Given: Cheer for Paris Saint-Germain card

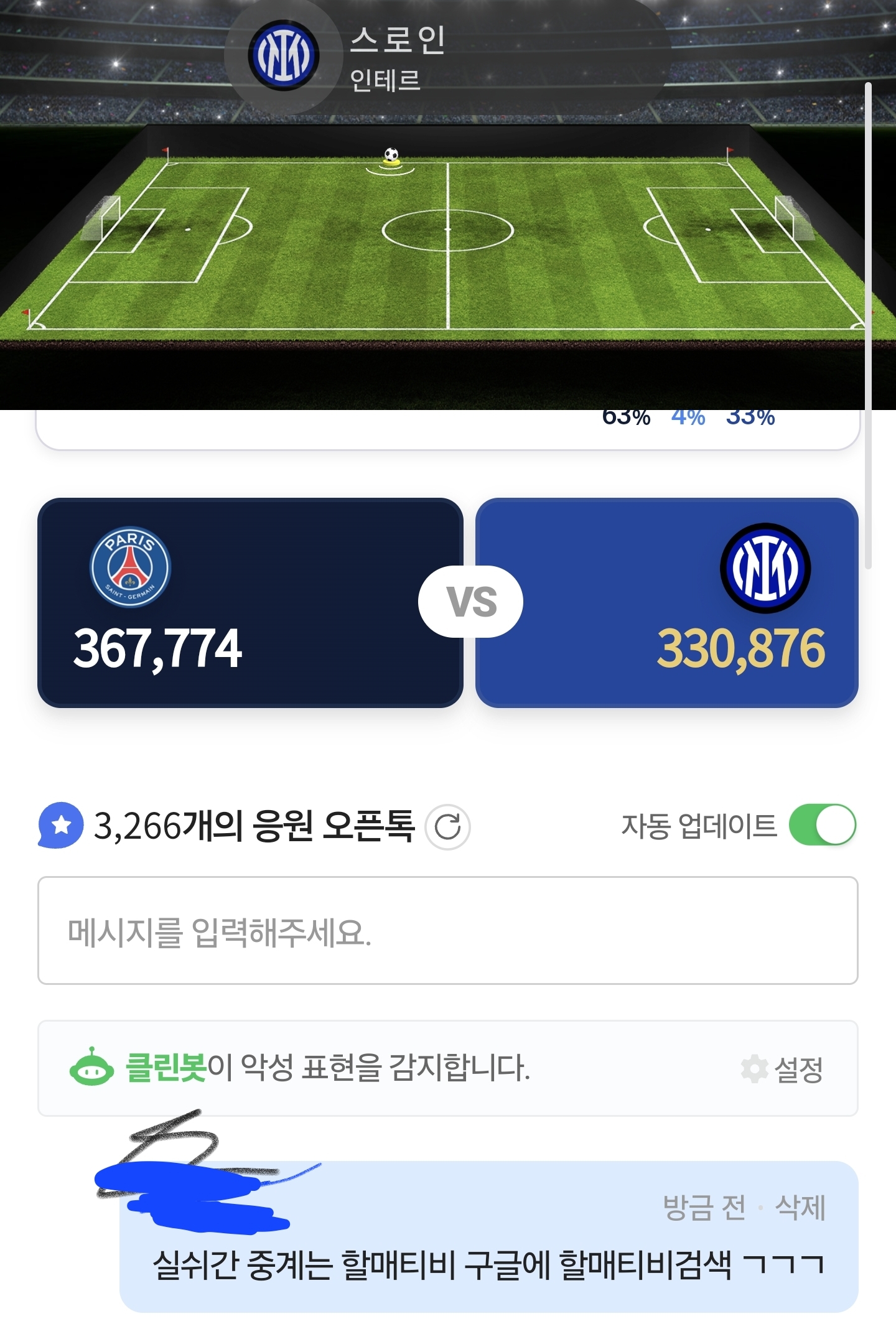Looking at the screenshot, I should 250,602.
